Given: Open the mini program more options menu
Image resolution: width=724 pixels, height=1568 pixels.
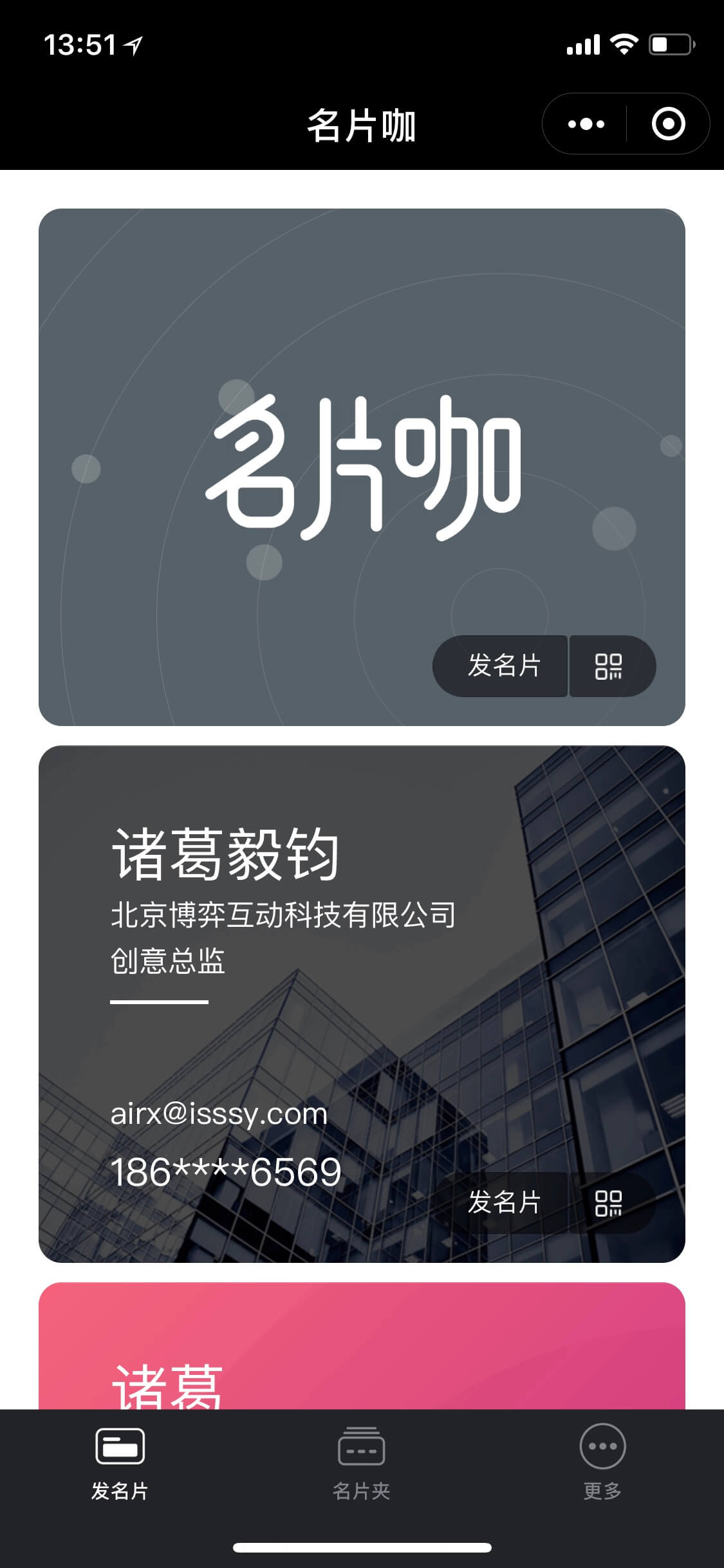Looking at the screenshot, I should [586, 124].
